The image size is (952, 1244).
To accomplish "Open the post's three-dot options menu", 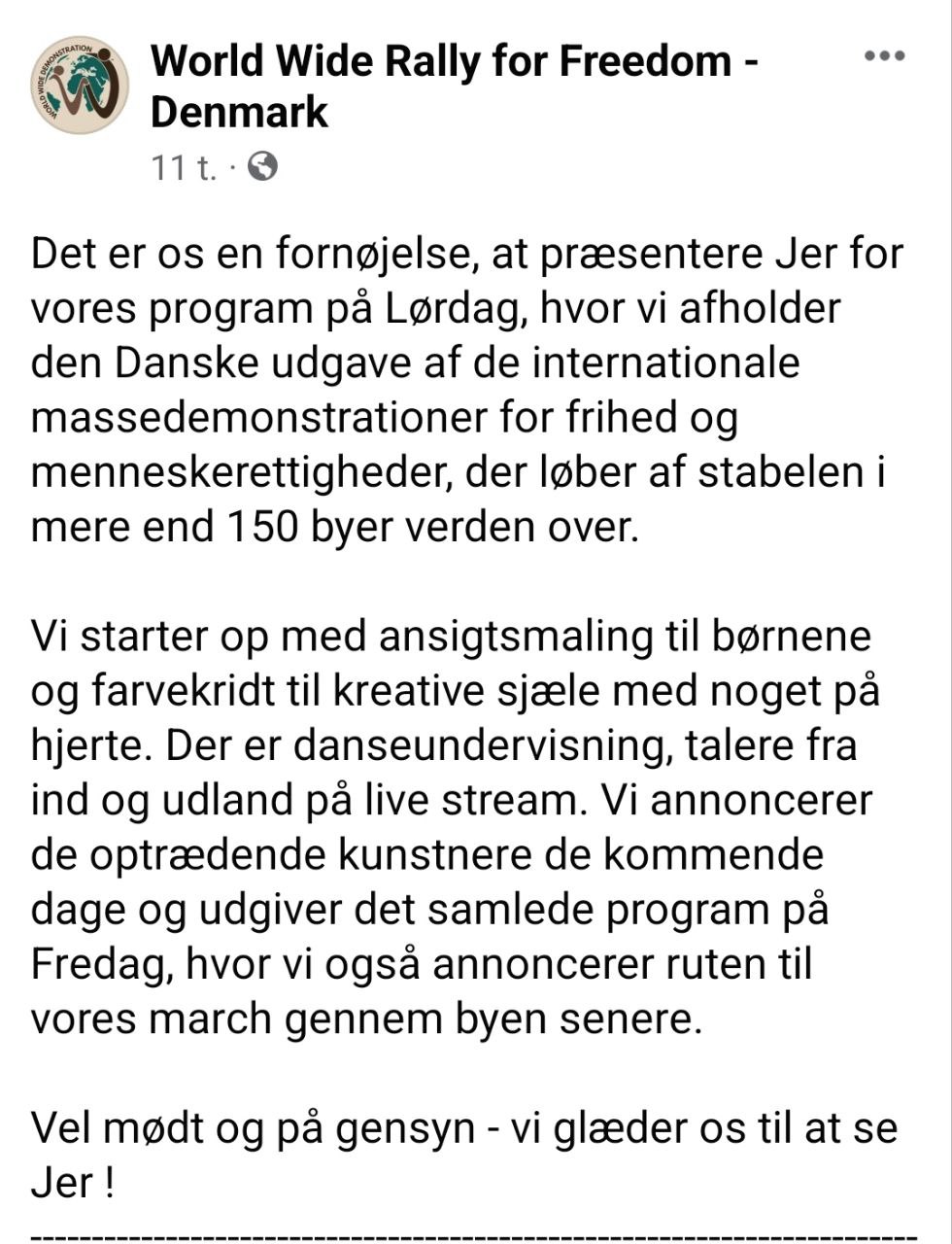I will tap(884, 55).
